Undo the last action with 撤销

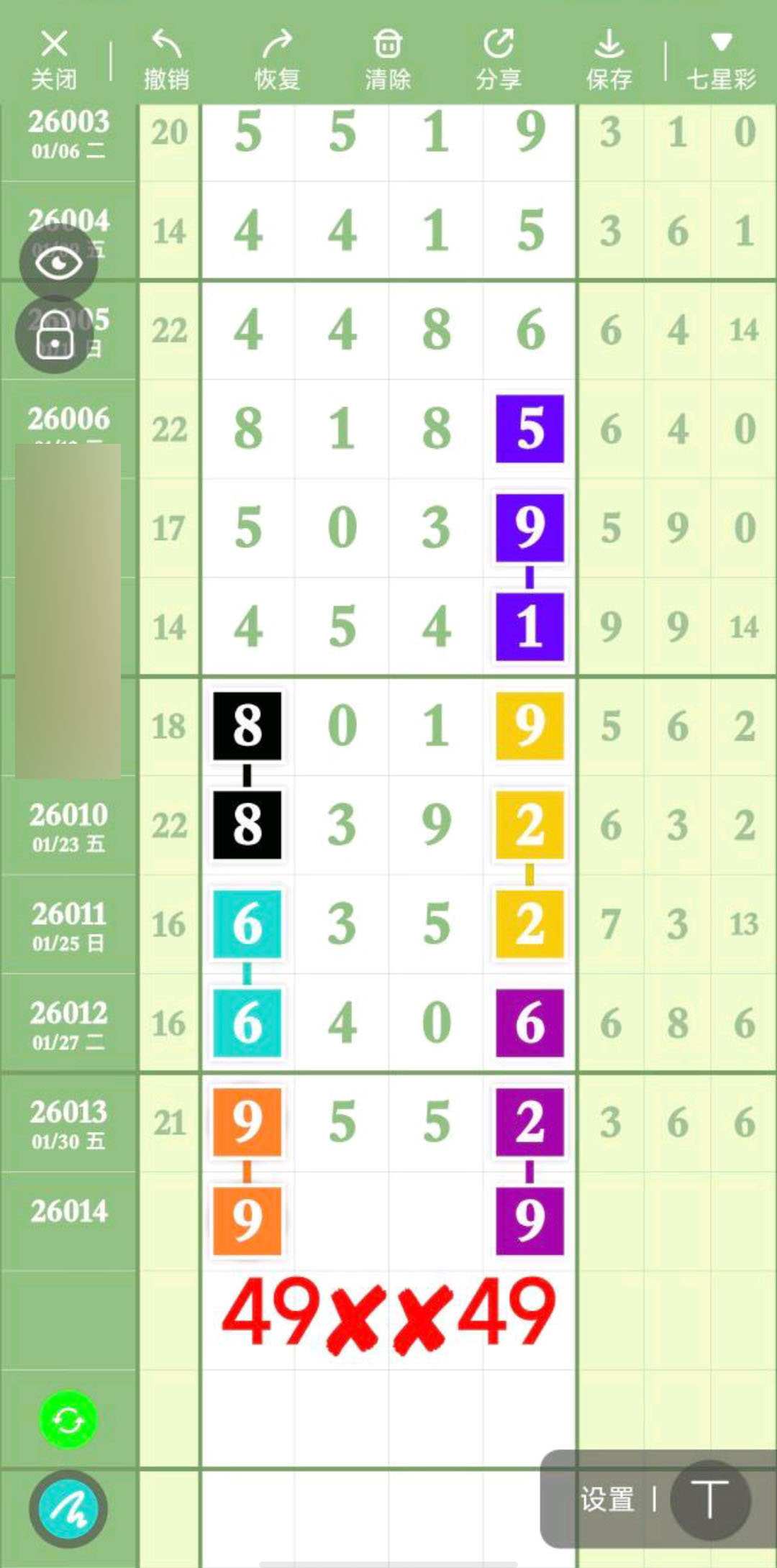166,60
